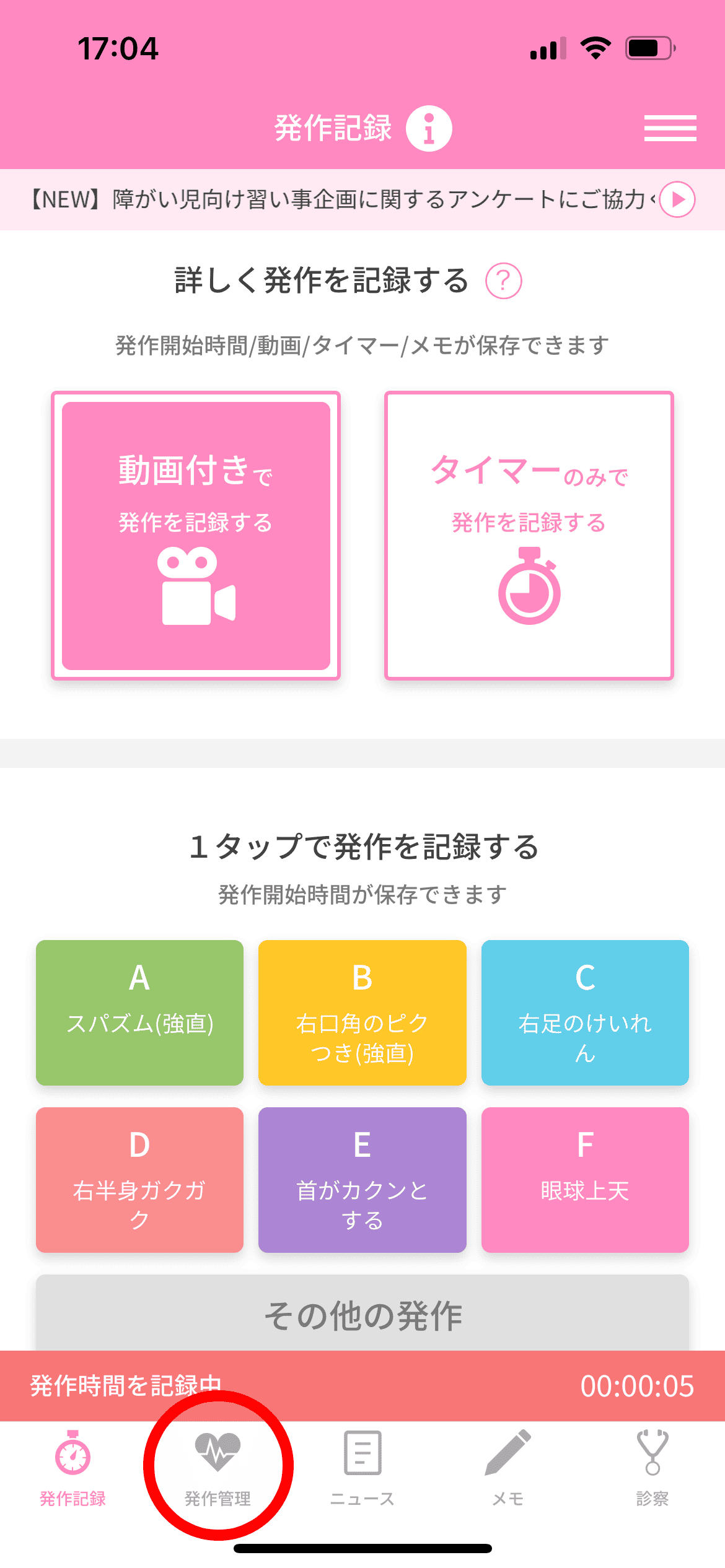The height and width of the screenshot is (1568, 725).
Task: Log seizure E 首がカクンとする
Action: coord(362,1180)
